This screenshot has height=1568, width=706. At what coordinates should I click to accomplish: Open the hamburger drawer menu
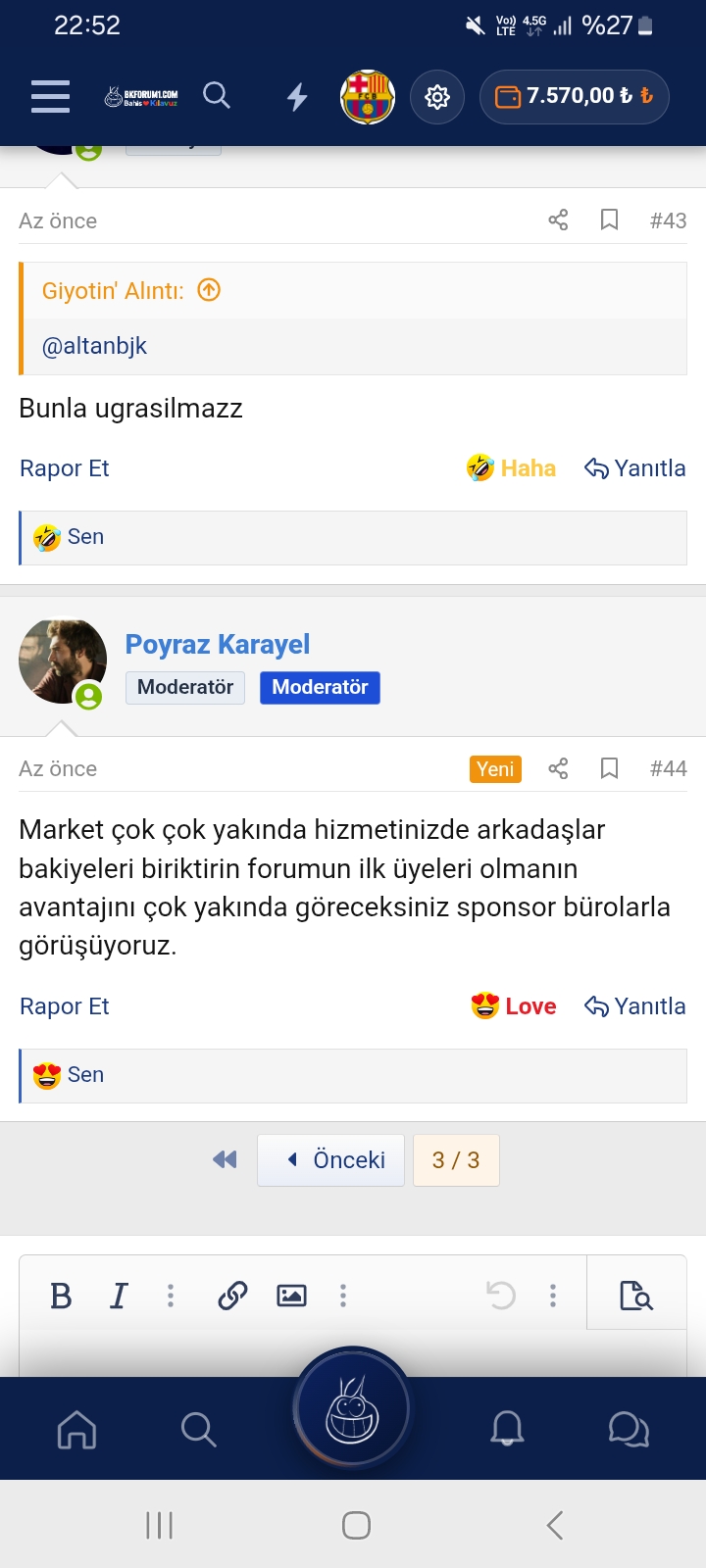click(x=50, y=96)
